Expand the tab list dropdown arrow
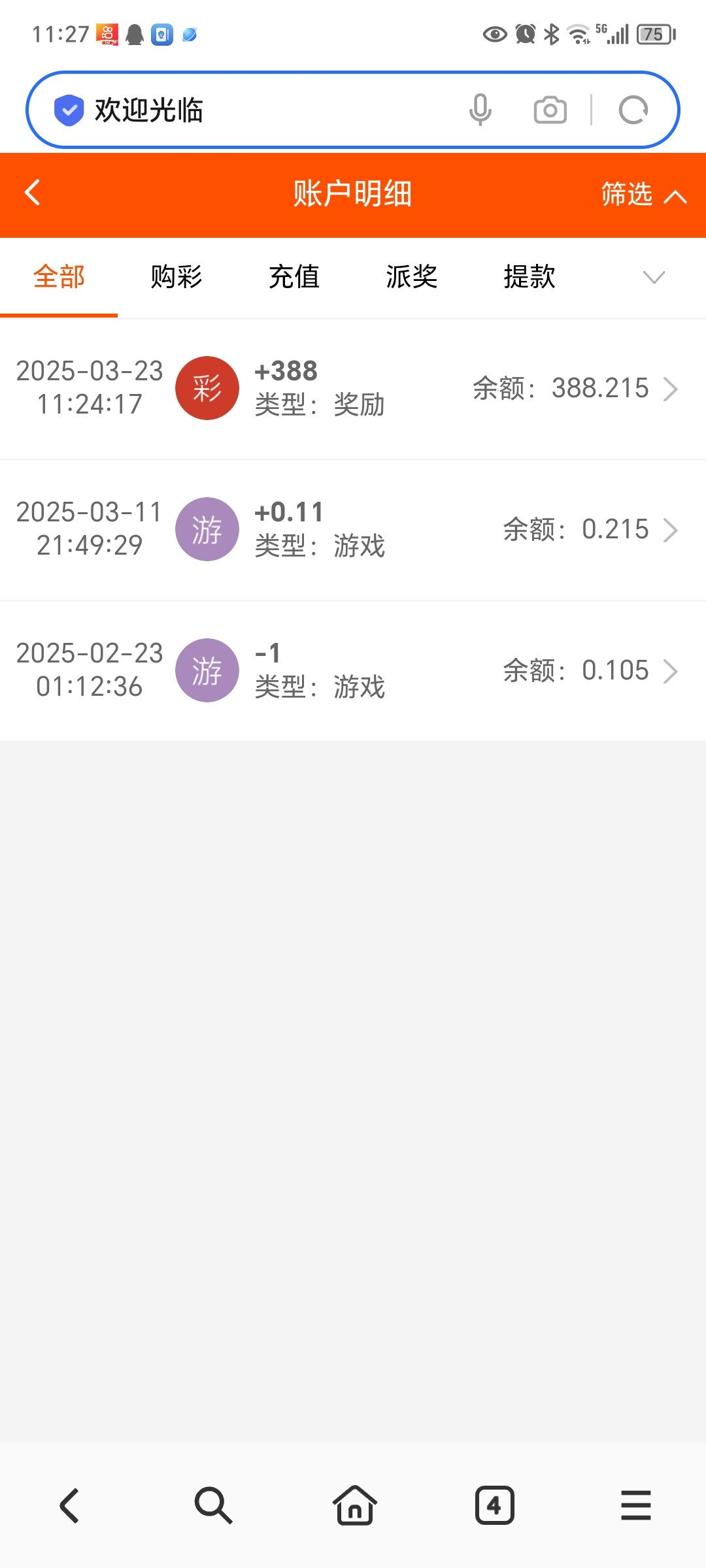The width and height of the screenshot is (706, 1568). tap(654, 277)
